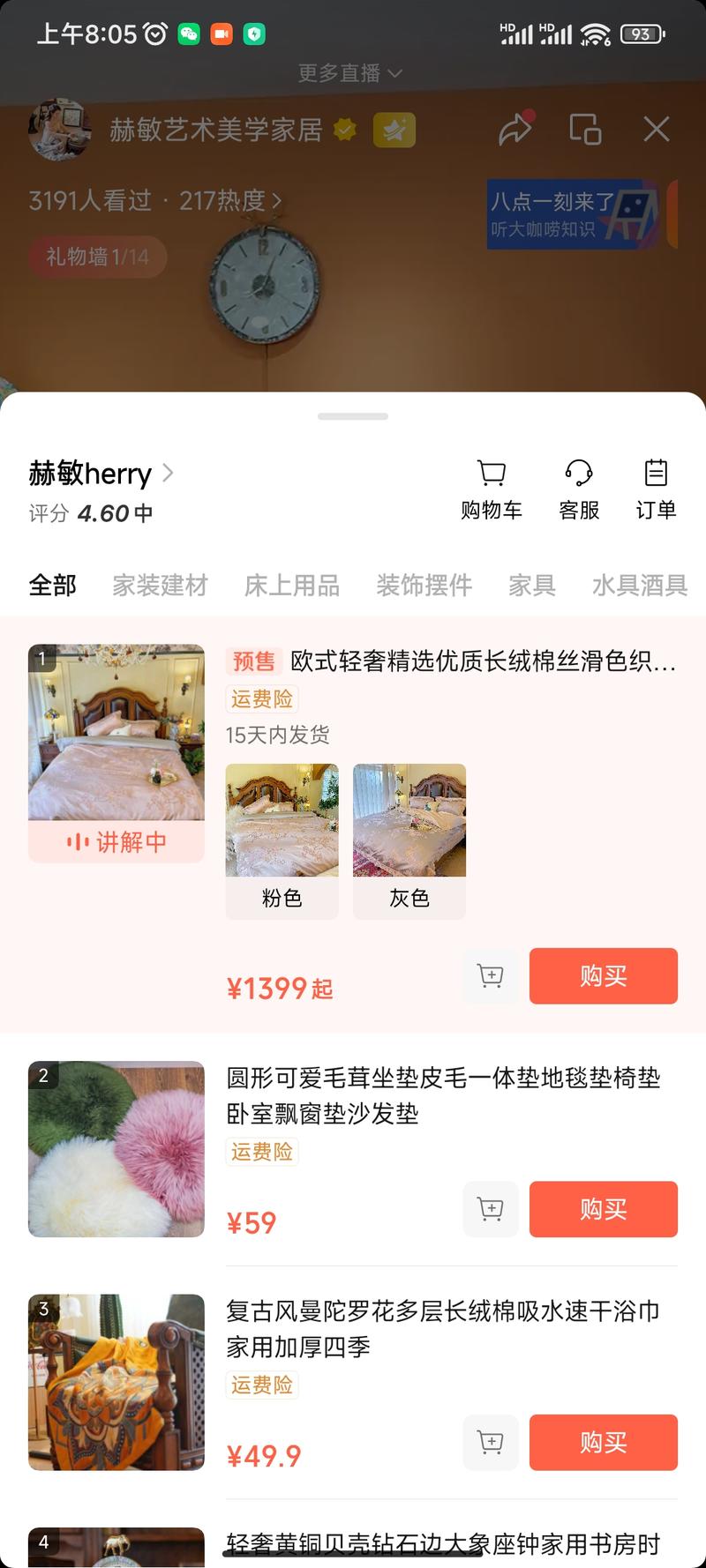Viewport: 706px width, 1568px height.
Task: Switch to the 床上用品 tab
Action: 291,585
